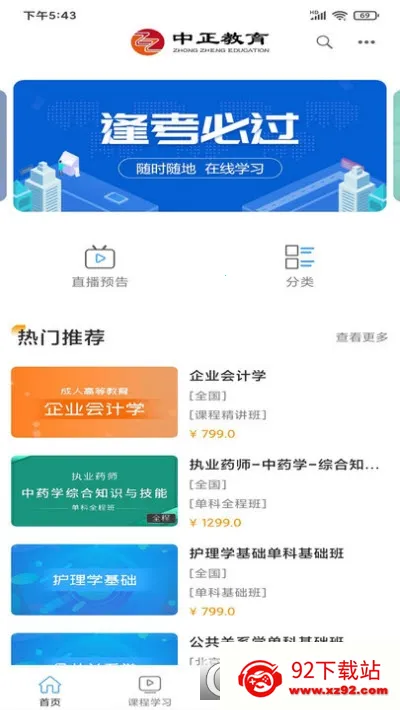Switch to the 首页 home tab
400x710 pixels.
(x=50, y=691)
